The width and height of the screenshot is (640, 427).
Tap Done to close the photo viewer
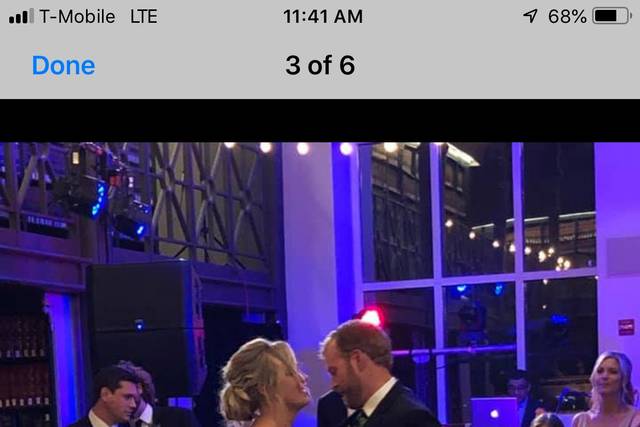point(63,66)
